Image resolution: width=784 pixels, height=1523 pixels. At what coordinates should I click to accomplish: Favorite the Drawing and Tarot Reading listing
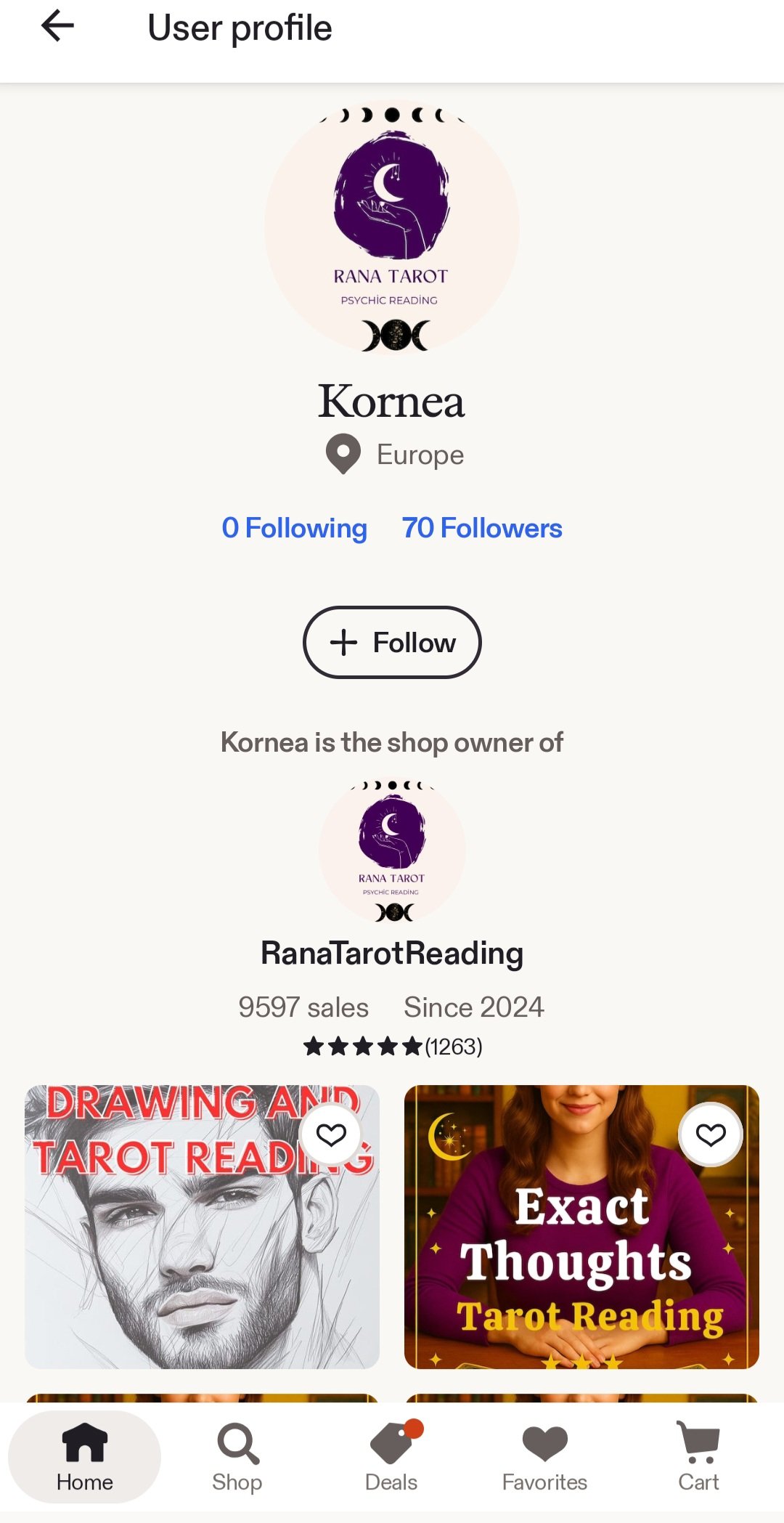point(331,1134)
